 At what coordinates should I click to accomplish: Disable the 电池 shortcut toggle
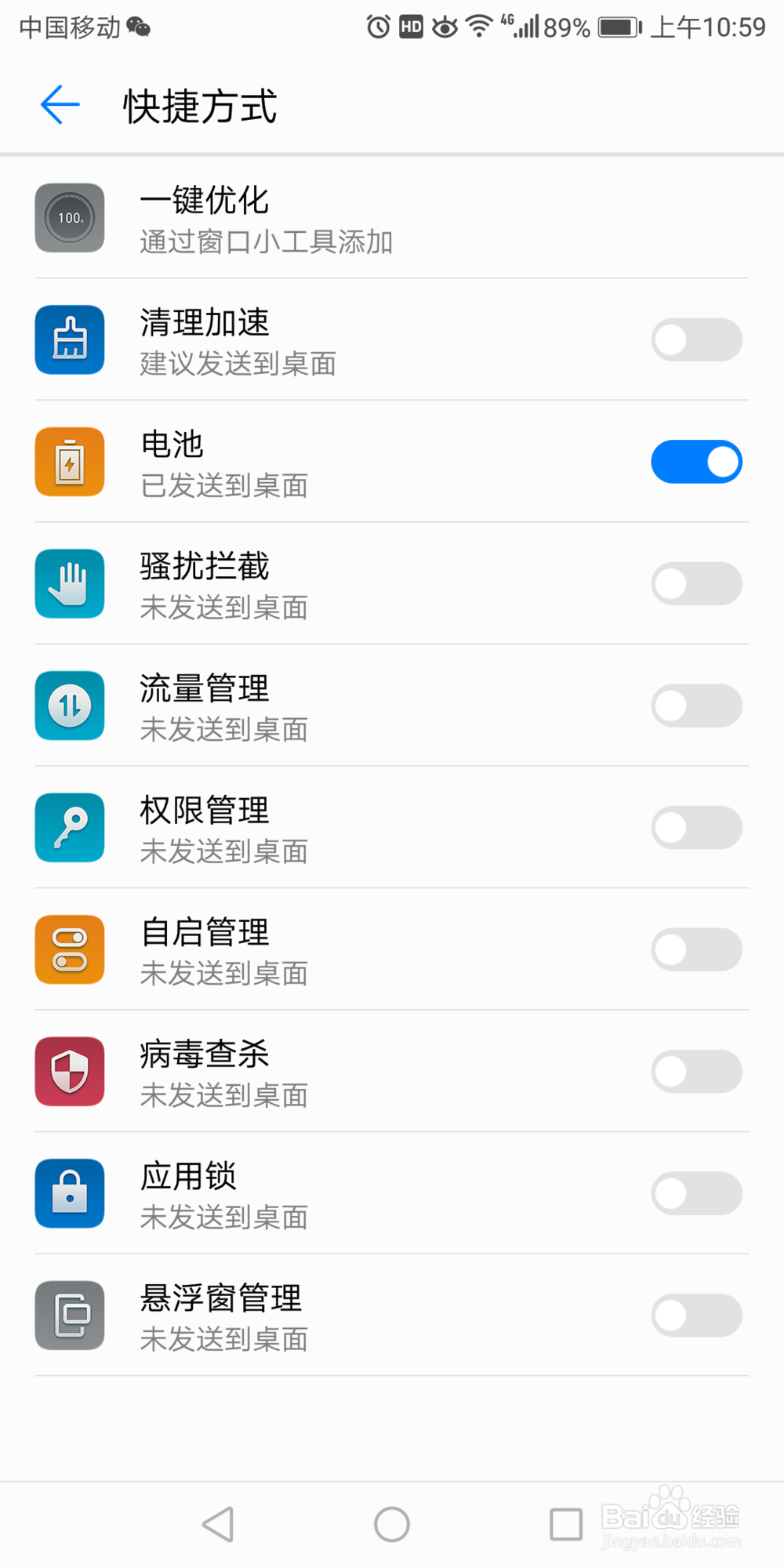click(696, 462)
